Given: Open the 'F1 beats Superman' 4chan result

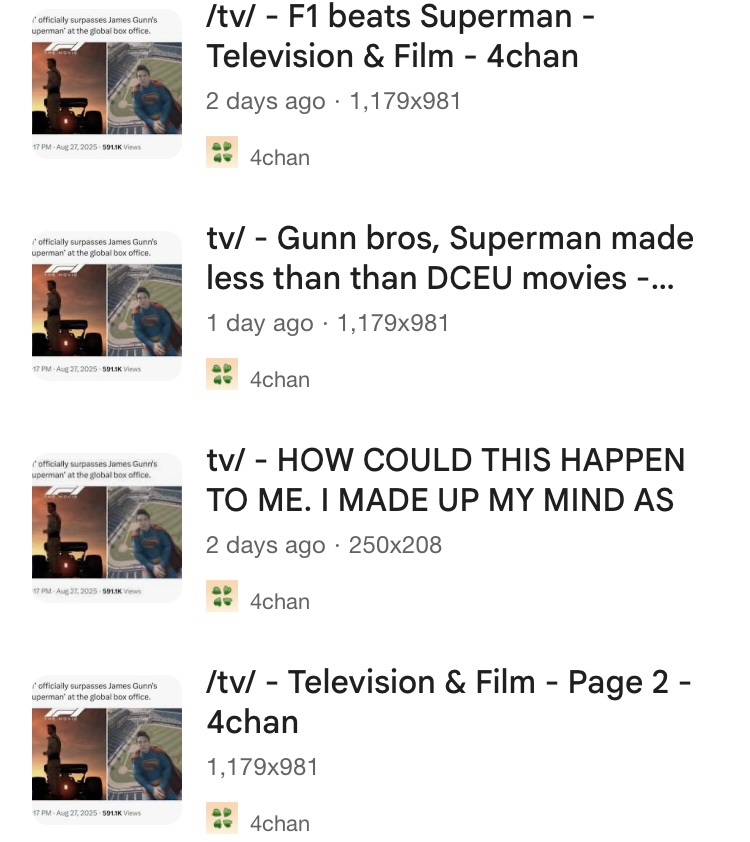Looking at the screenshot, I should (x=392, y=36).
